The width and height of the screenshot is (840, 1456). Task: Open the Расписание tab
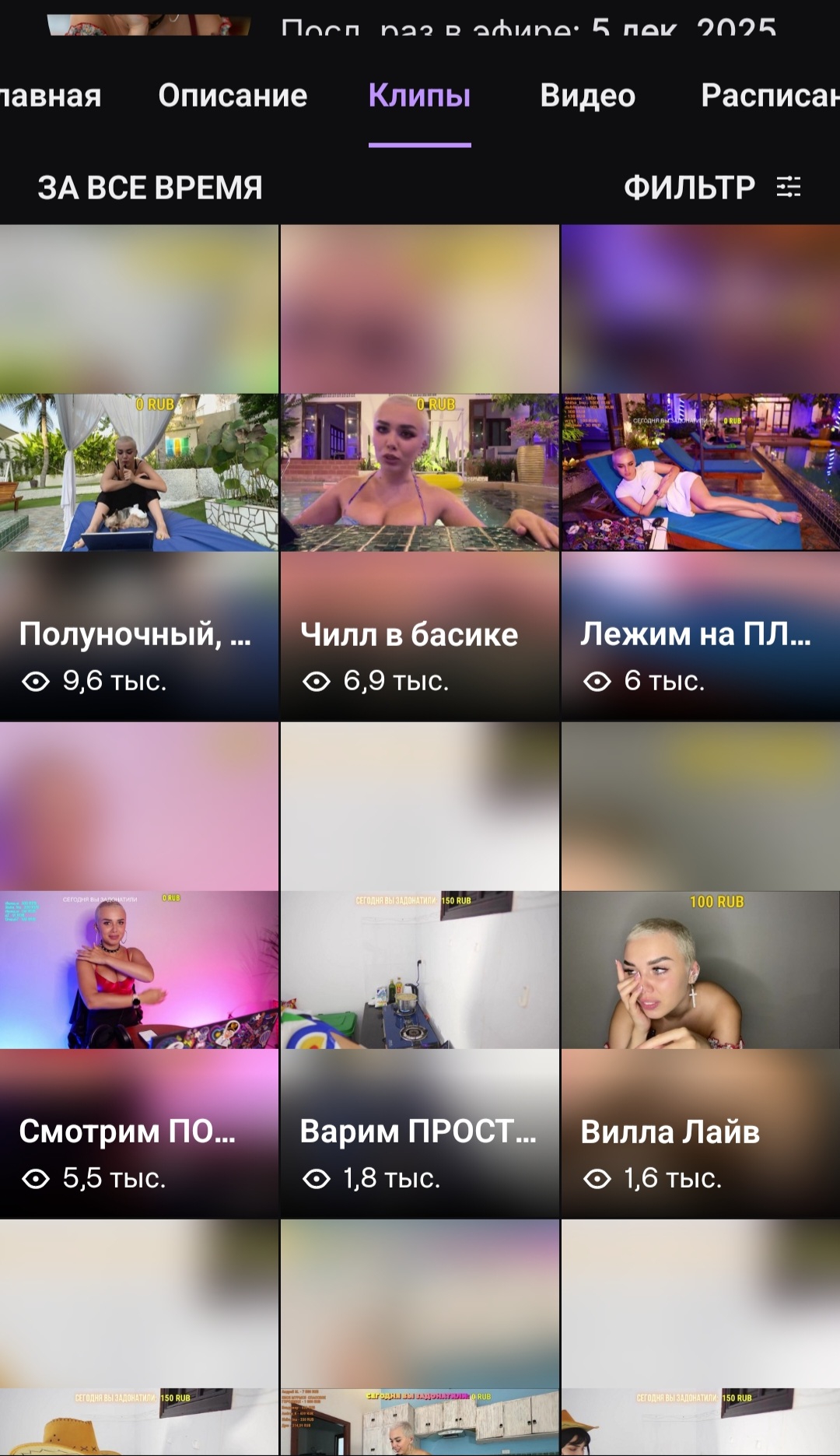pyautogui.click(x=770, y=96)
